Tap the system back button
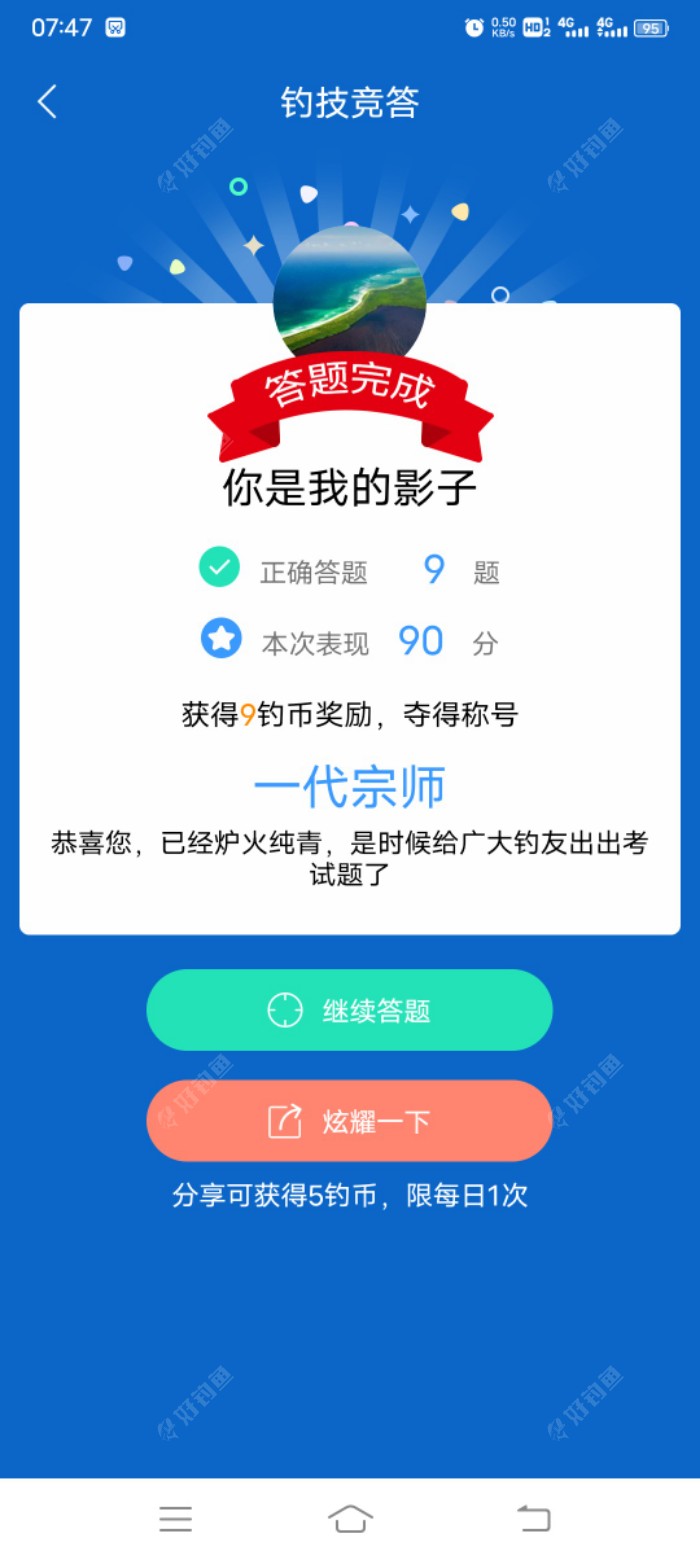This screenshot has width=700, height=1560. (x=533, y=1519)
